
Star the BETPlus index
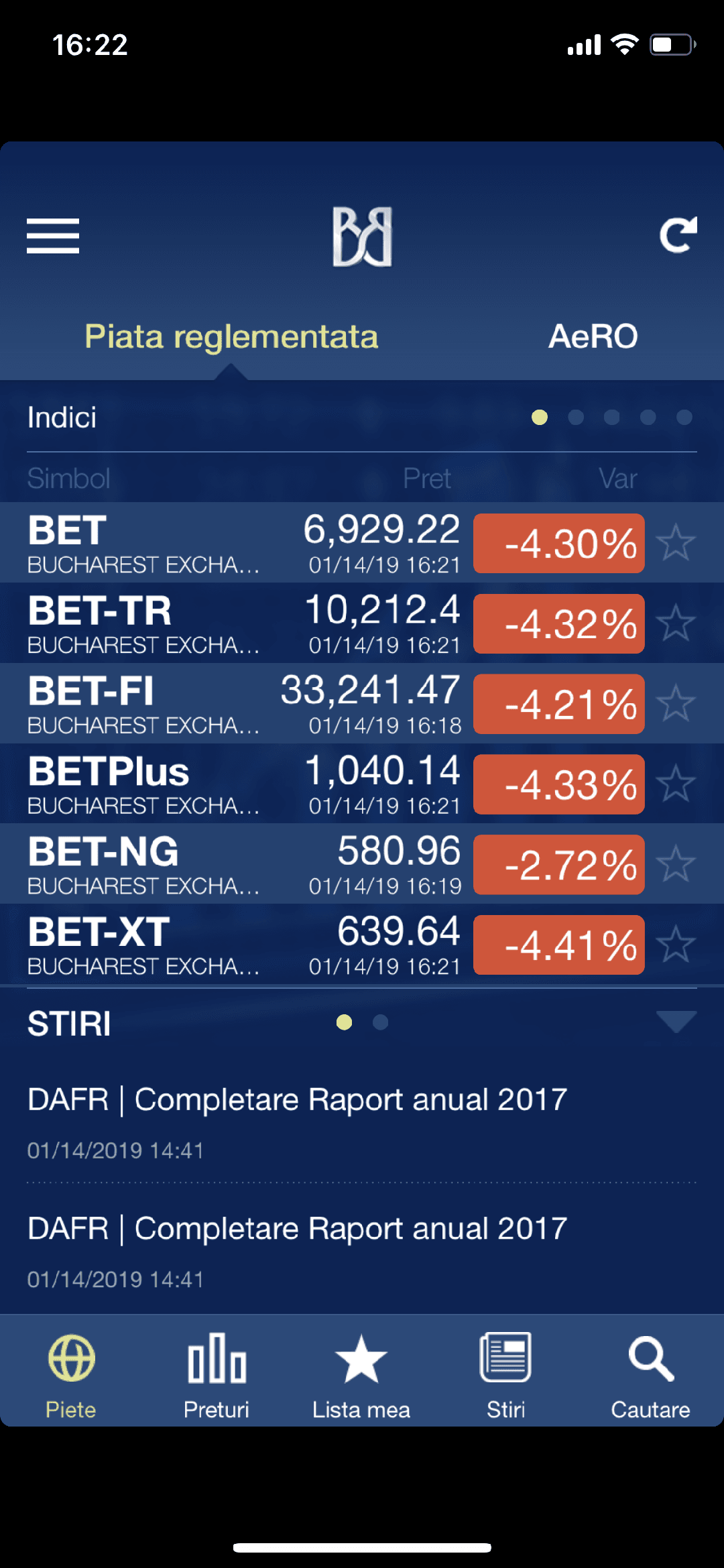click(676, 784)
